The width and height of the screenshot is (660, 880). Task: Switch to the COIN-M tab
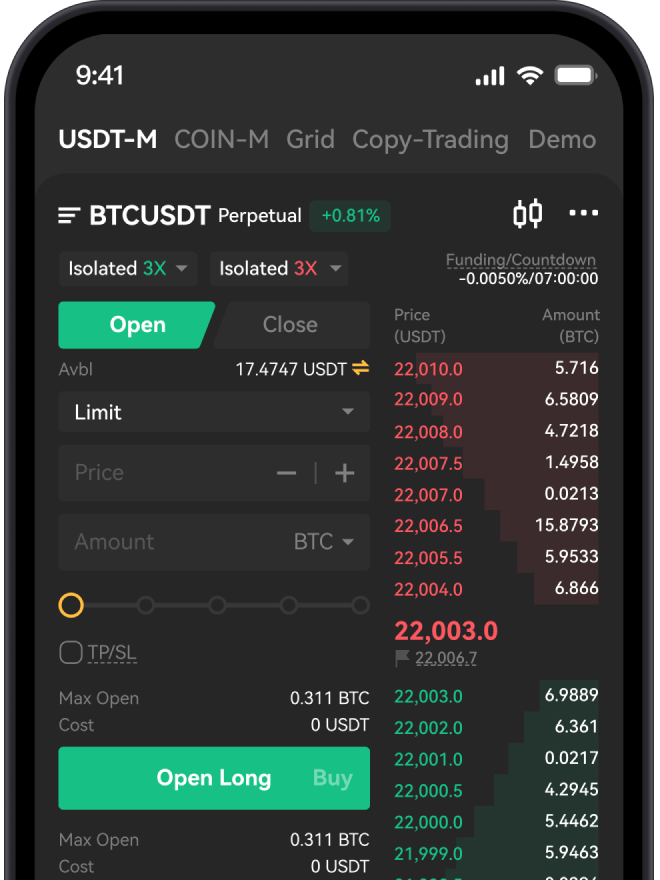tap(221, 140)
